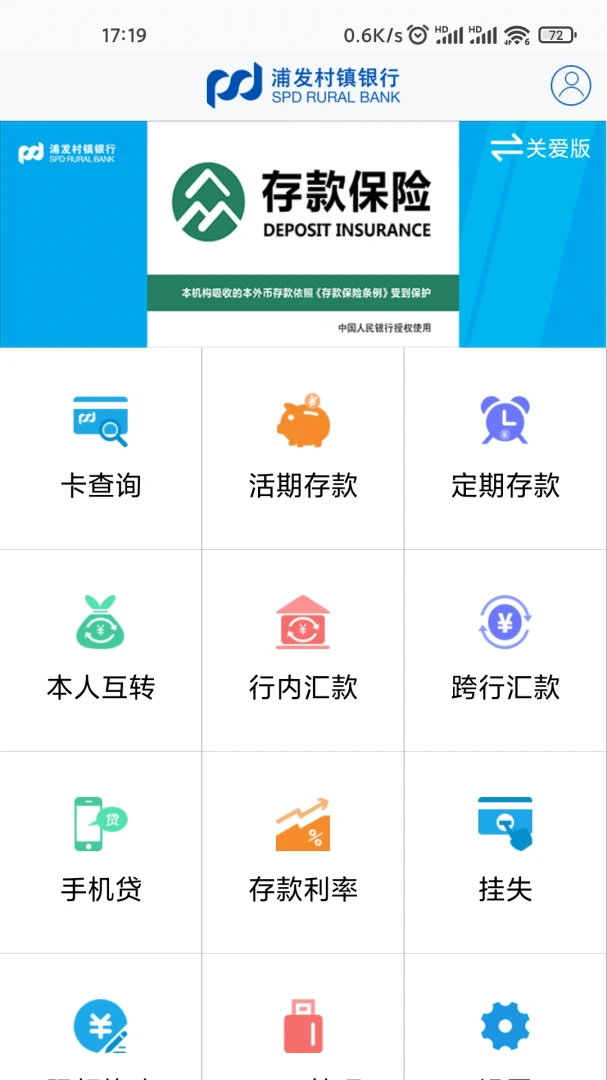Go to 活期存款 demand deposit
The height and width of the screenshot is (1080, 607).
point(303,449)
